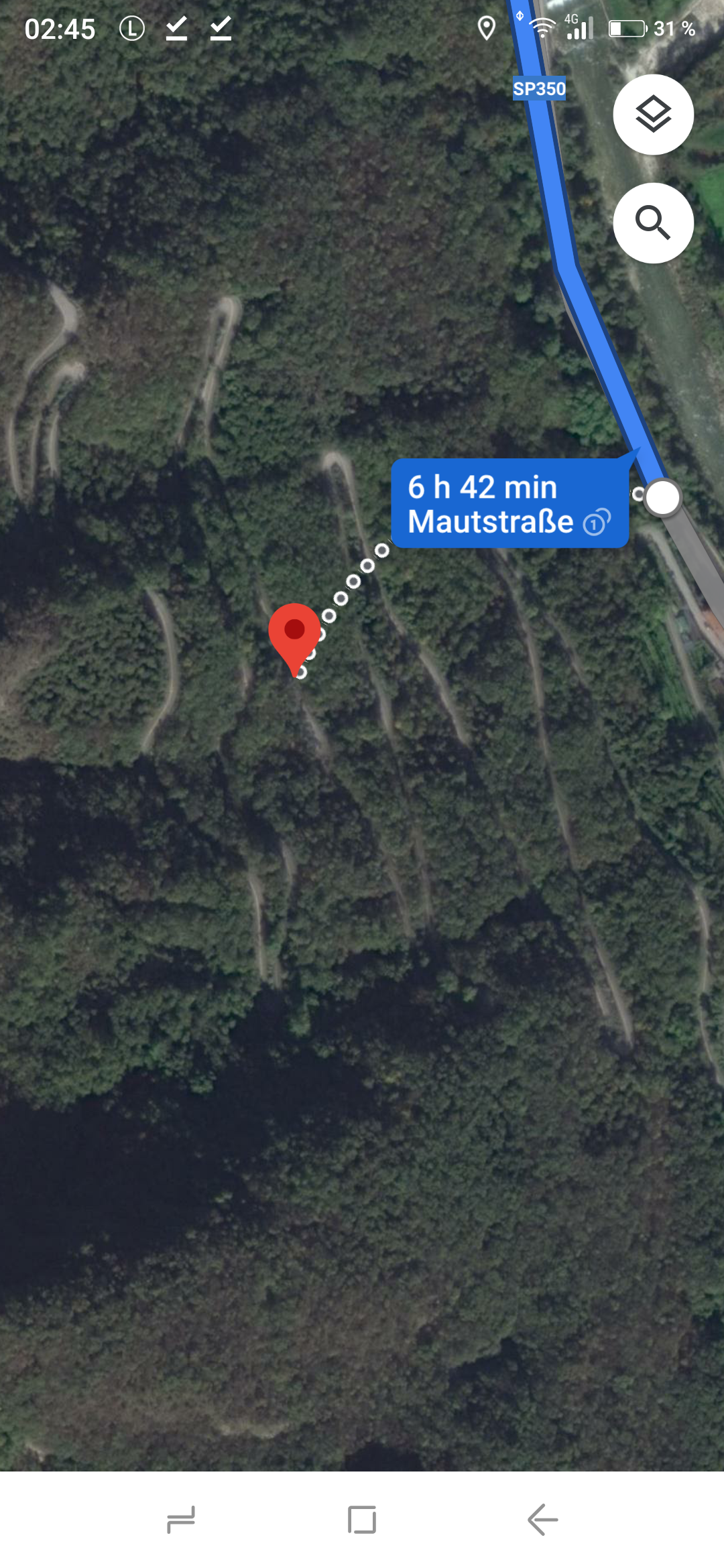
Task: Go back with the navigation bar arrow
Action: click(x=542, y=1519)
